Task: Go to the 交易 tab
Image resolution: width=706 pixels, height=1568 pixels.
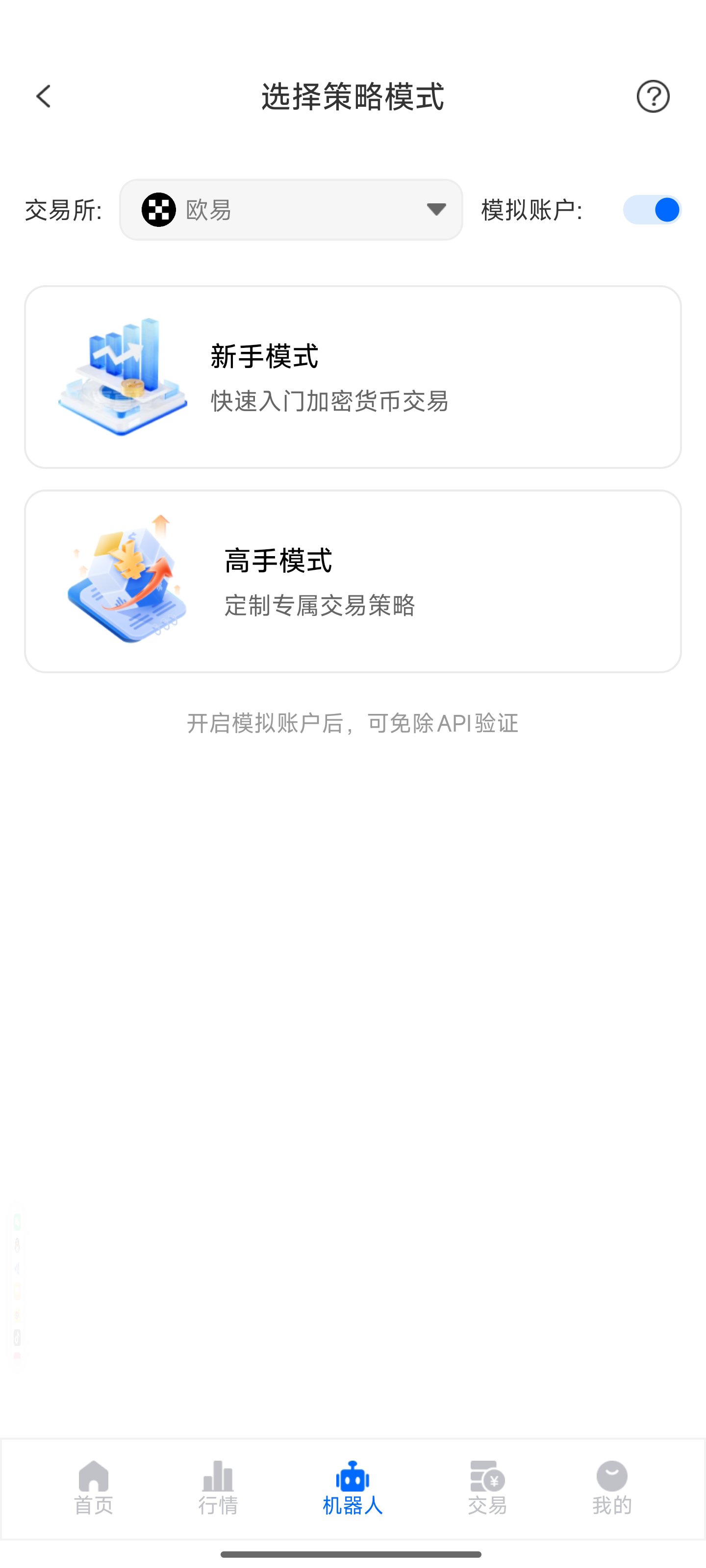Action: pos(487,1488)
